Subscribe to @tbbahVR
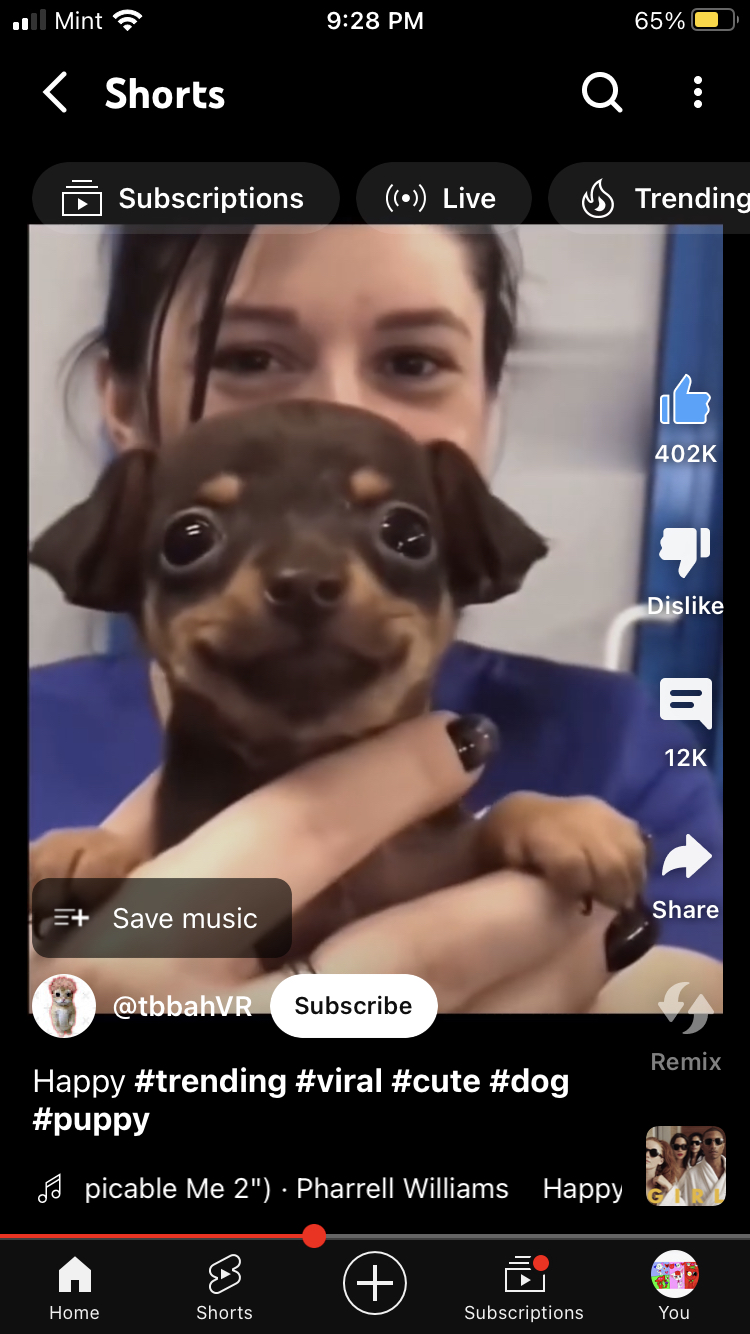 pos(353,1006)
